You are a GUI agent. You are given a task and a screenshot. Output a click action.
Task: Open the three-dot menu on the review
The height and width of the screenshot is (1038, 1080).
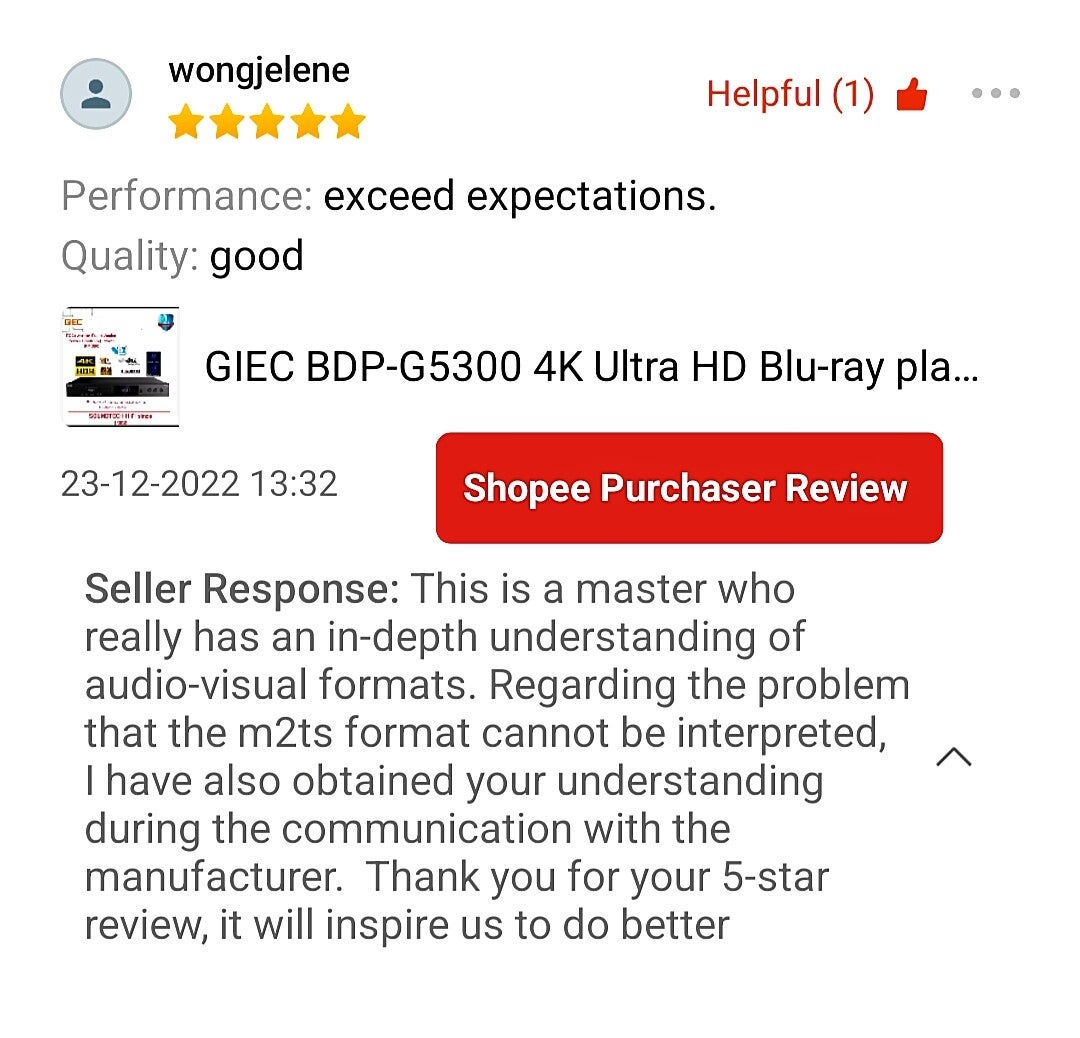(995, 94)
